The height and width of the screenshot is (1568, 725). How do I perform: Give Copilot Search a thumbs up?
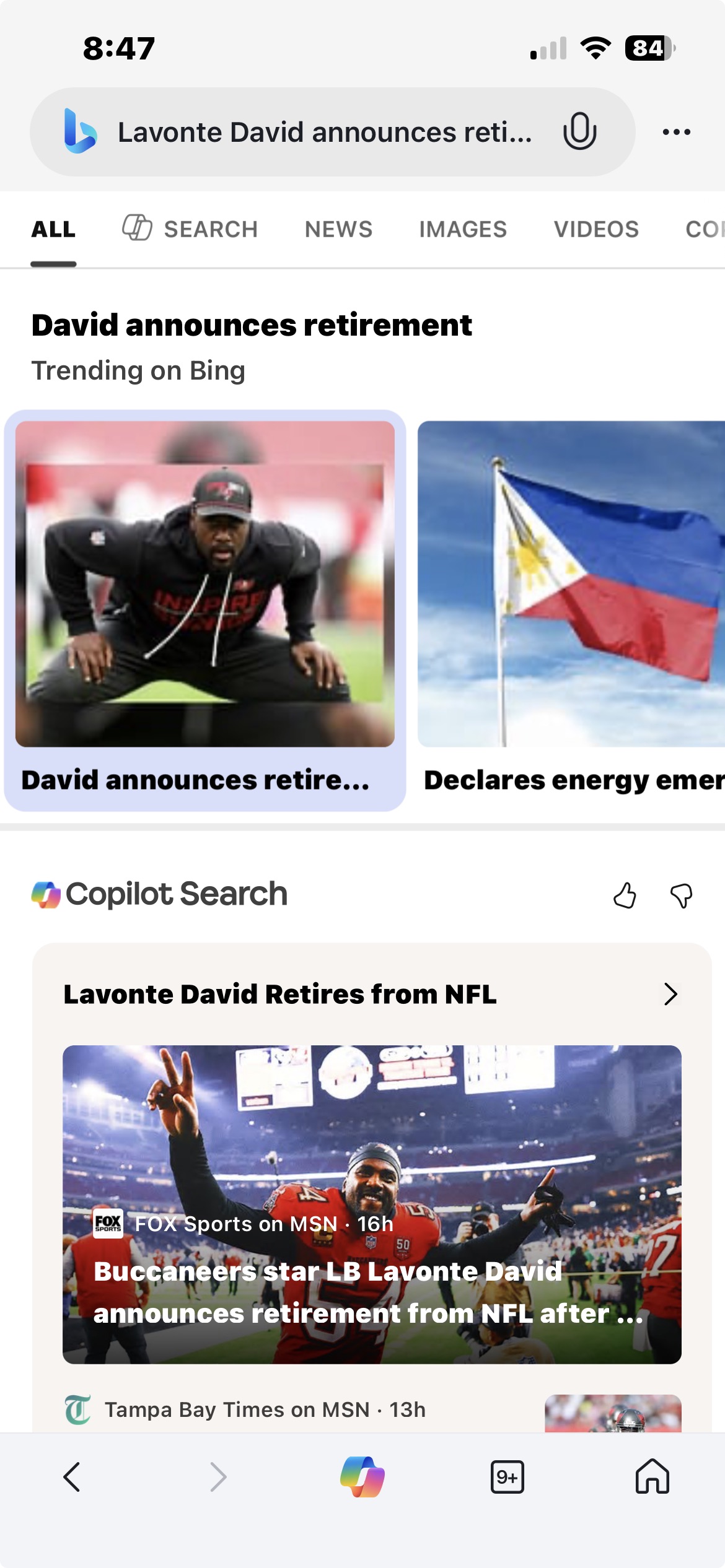(x=625, y=895)
